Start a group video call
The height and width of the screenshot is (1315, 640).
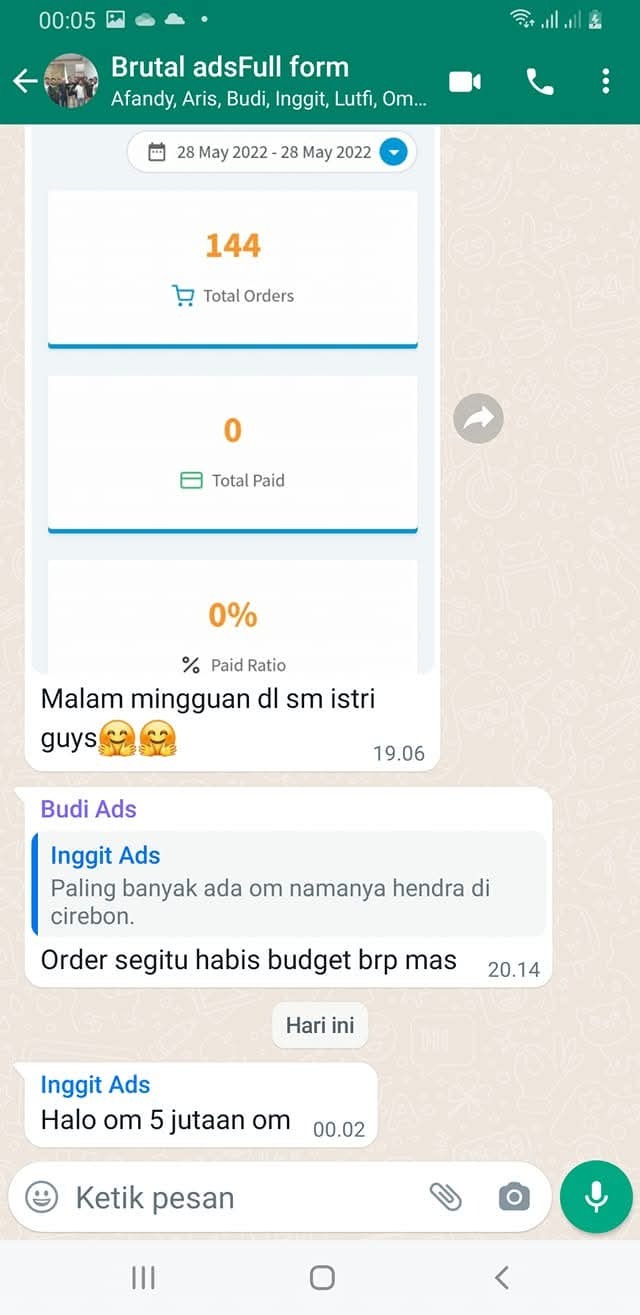tap(465, 82)
